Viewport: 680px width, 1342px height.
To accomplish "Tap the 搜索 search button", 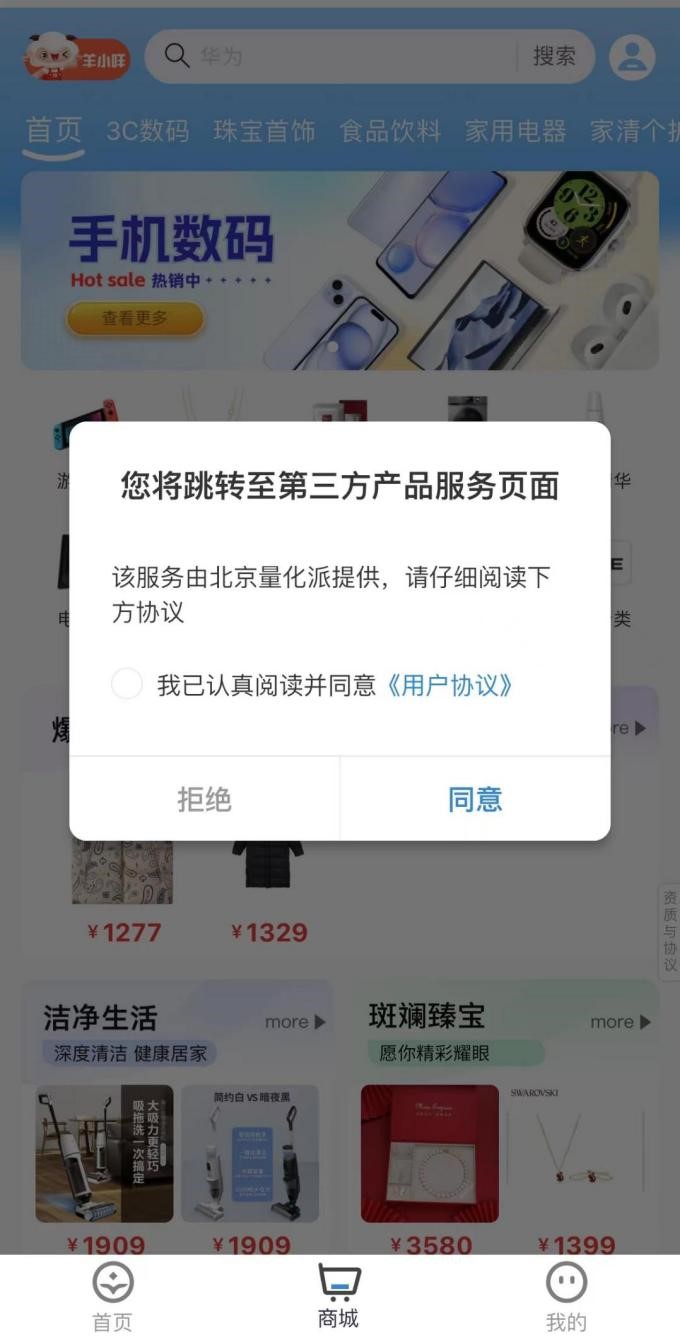I will coord(554,56).
